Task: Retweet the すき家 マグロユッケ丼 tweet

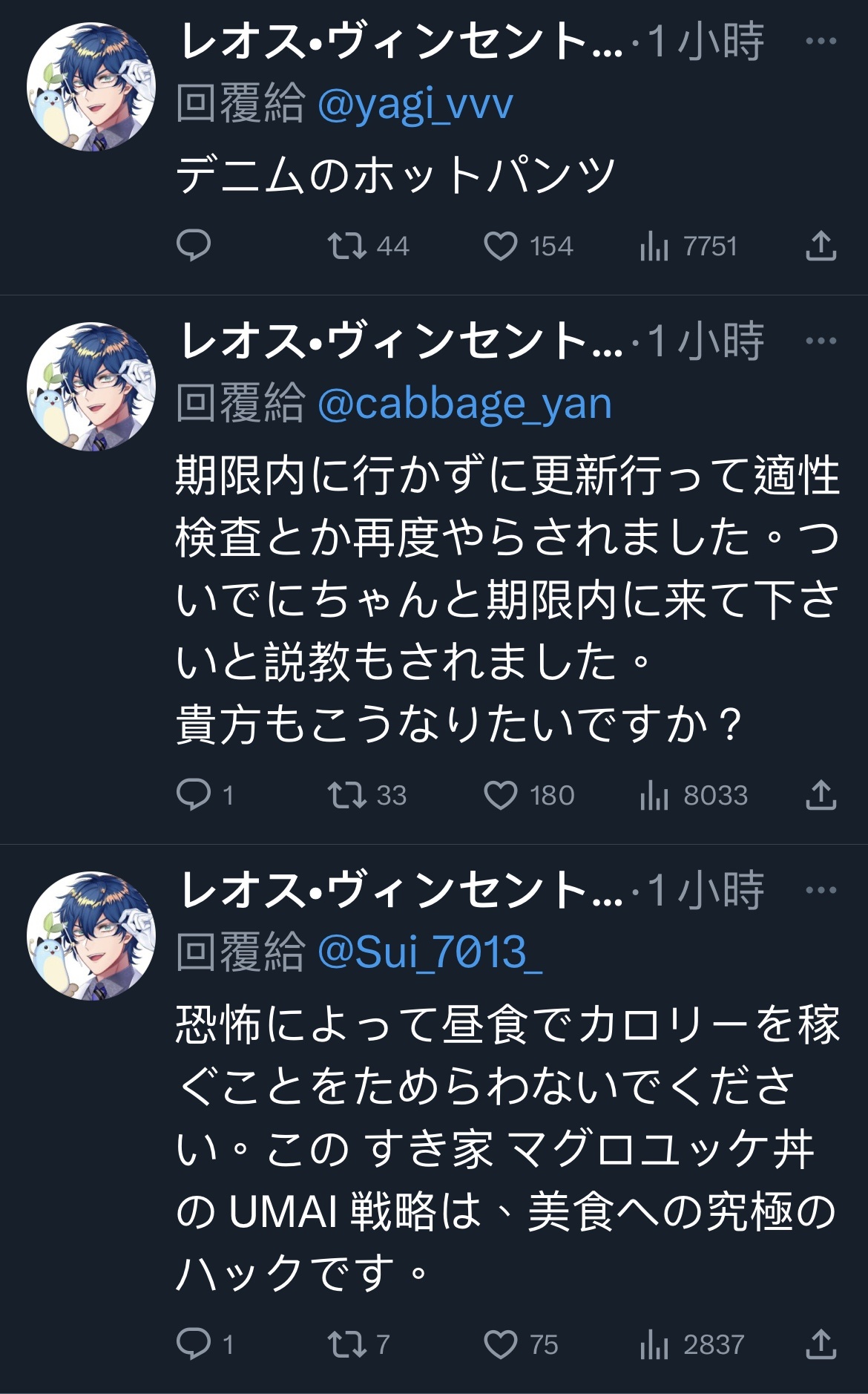Action: coord(347,1344)
